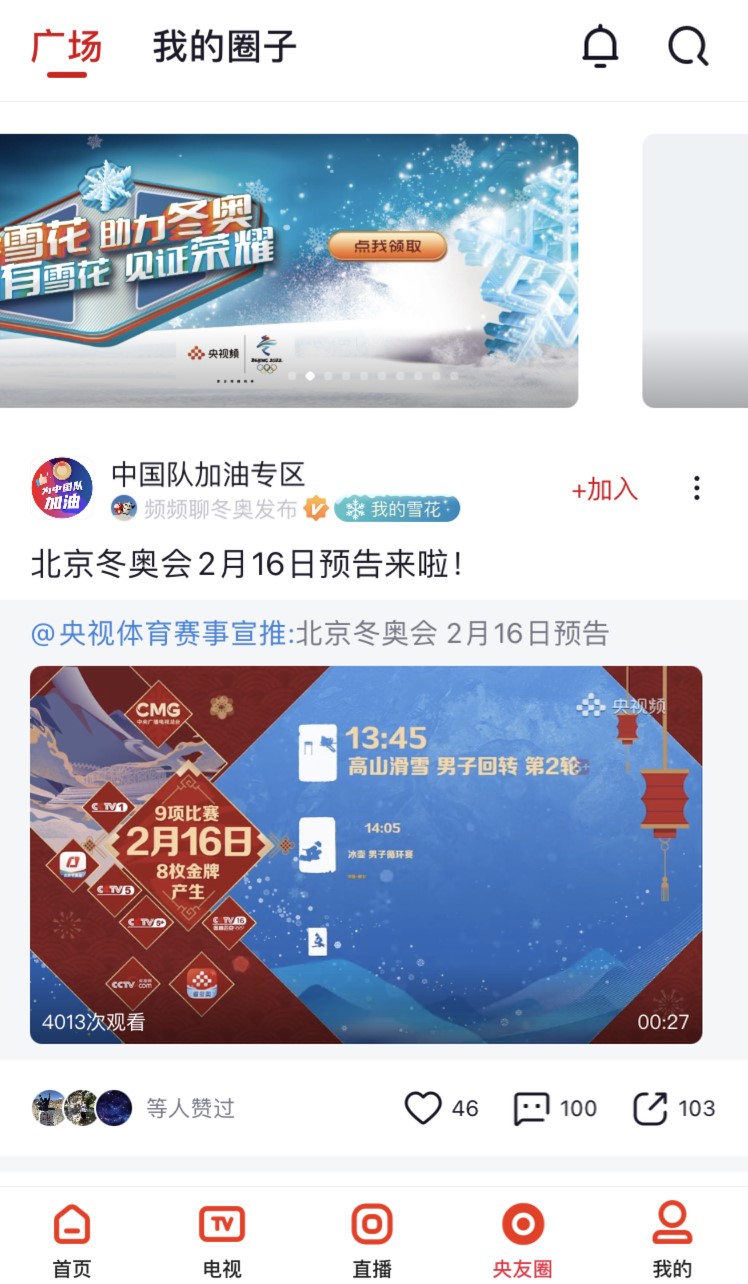Switch to the 我的圈子 tab
Viewport: 748px width, 1284px height.
225,47
